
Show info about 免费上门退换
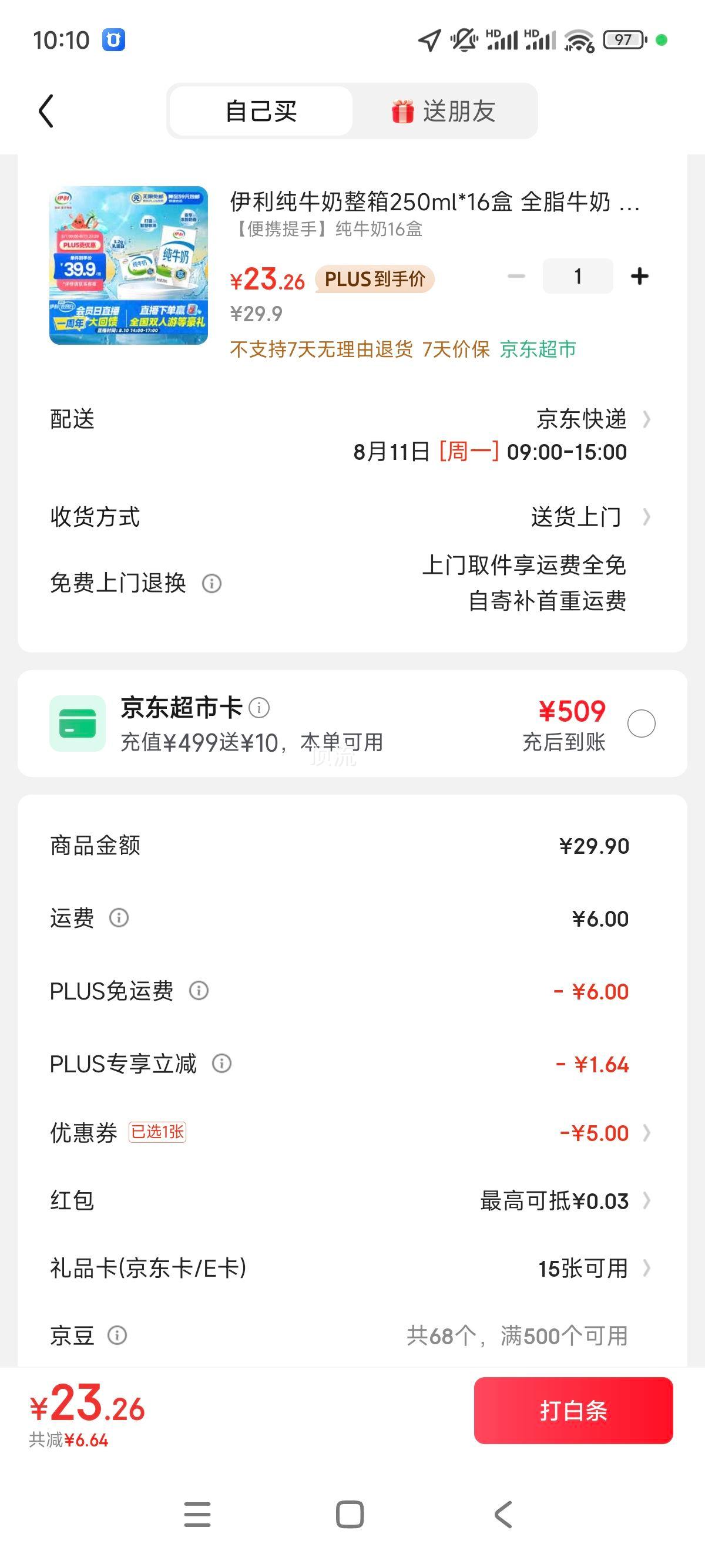(211, 584)
